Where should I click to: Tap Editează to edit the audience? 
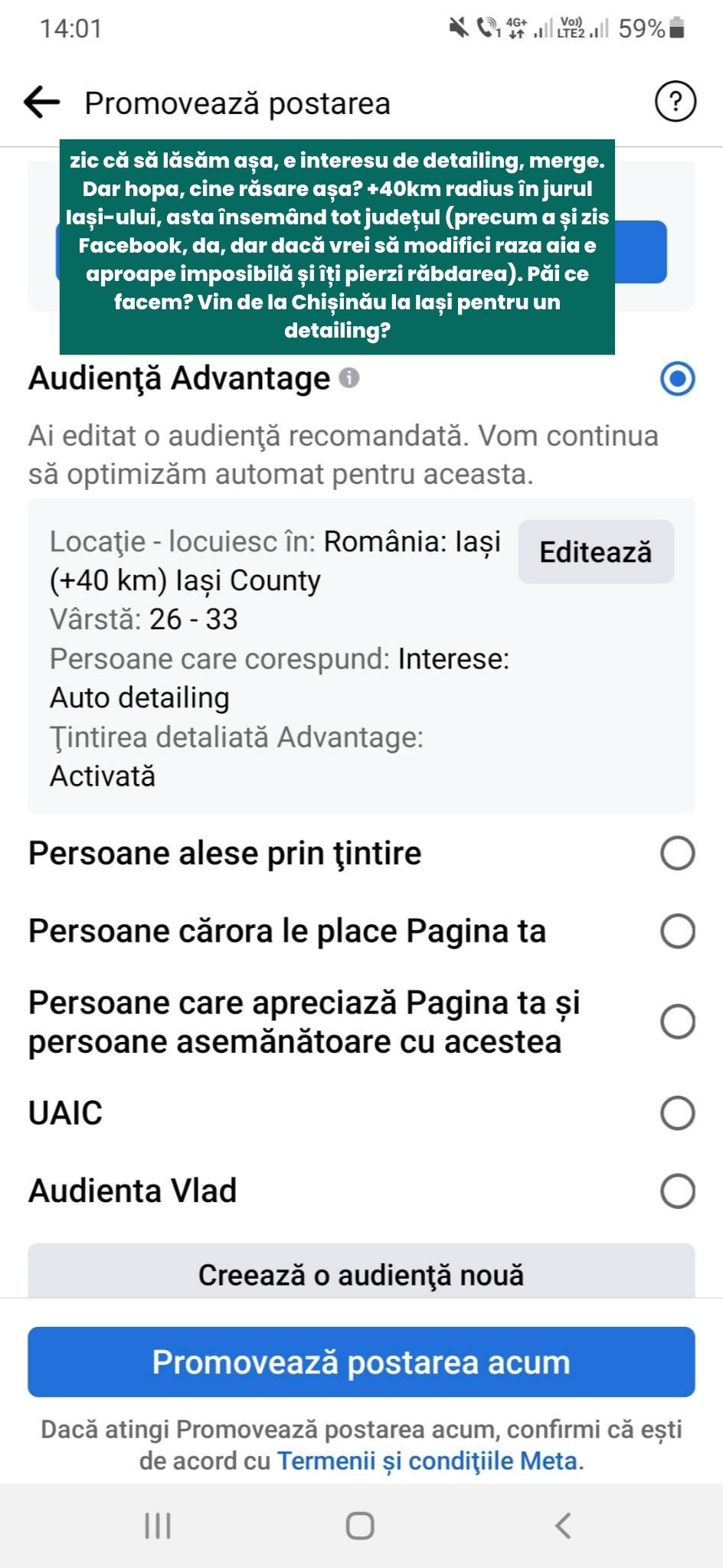[596, 552]
